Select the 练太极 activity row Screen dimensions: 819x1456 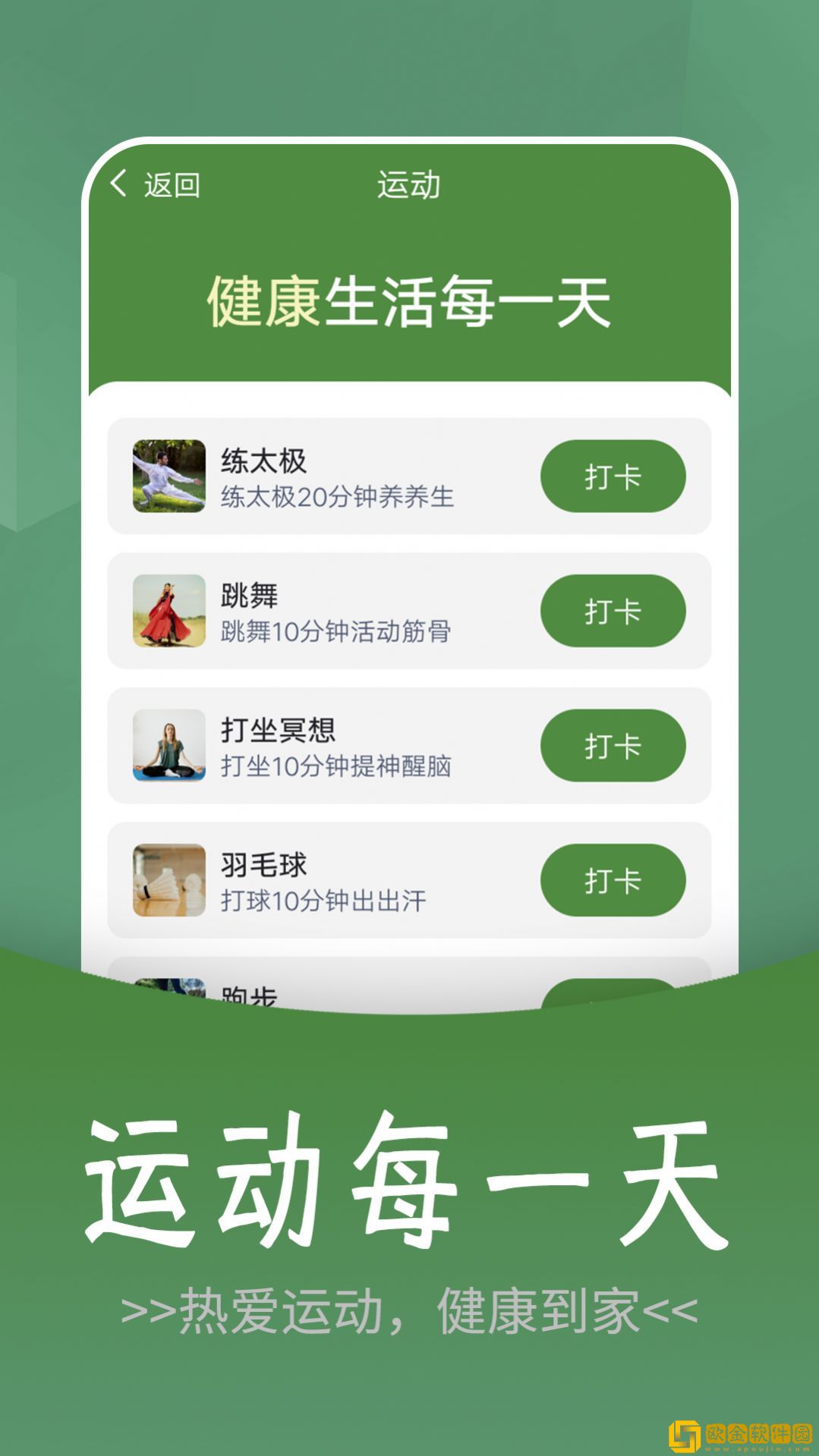coord(410,476)
